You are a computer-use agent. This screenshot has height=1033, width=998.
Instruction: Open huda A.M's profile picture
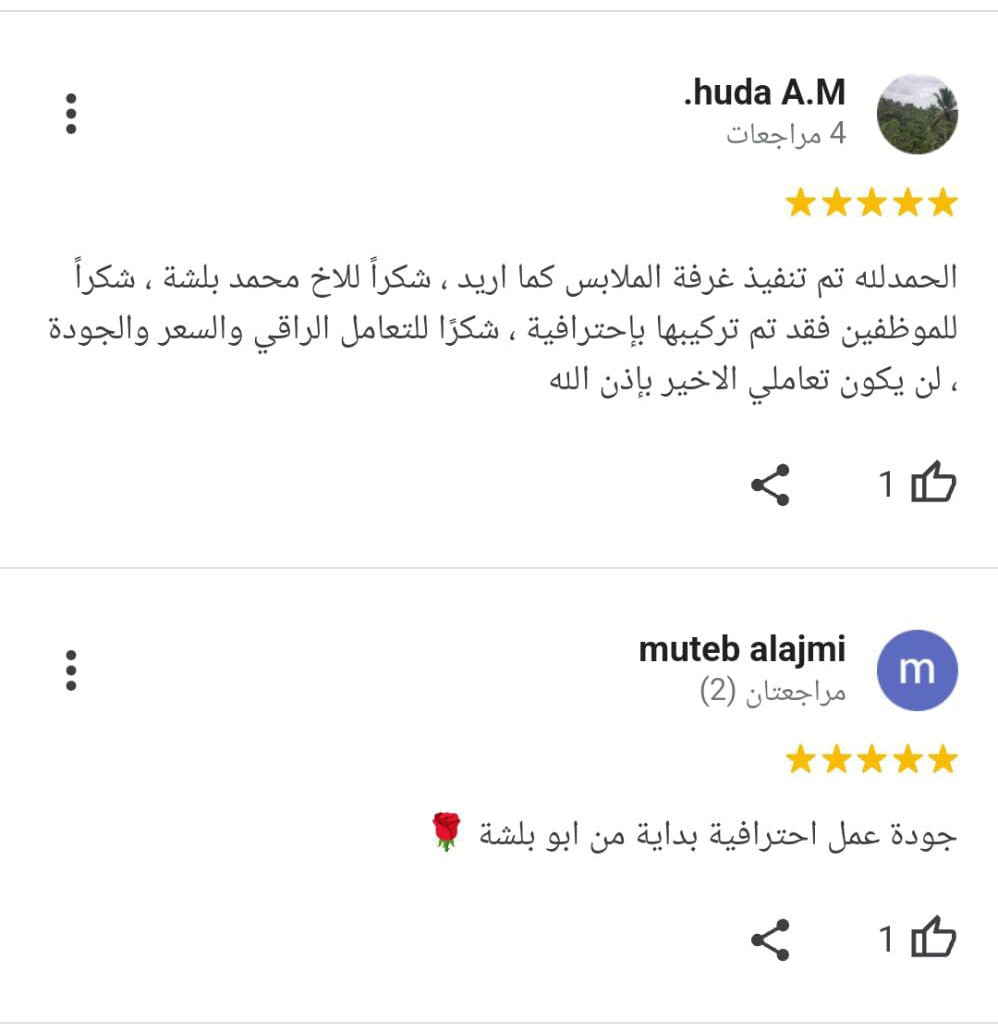[917, 113]
